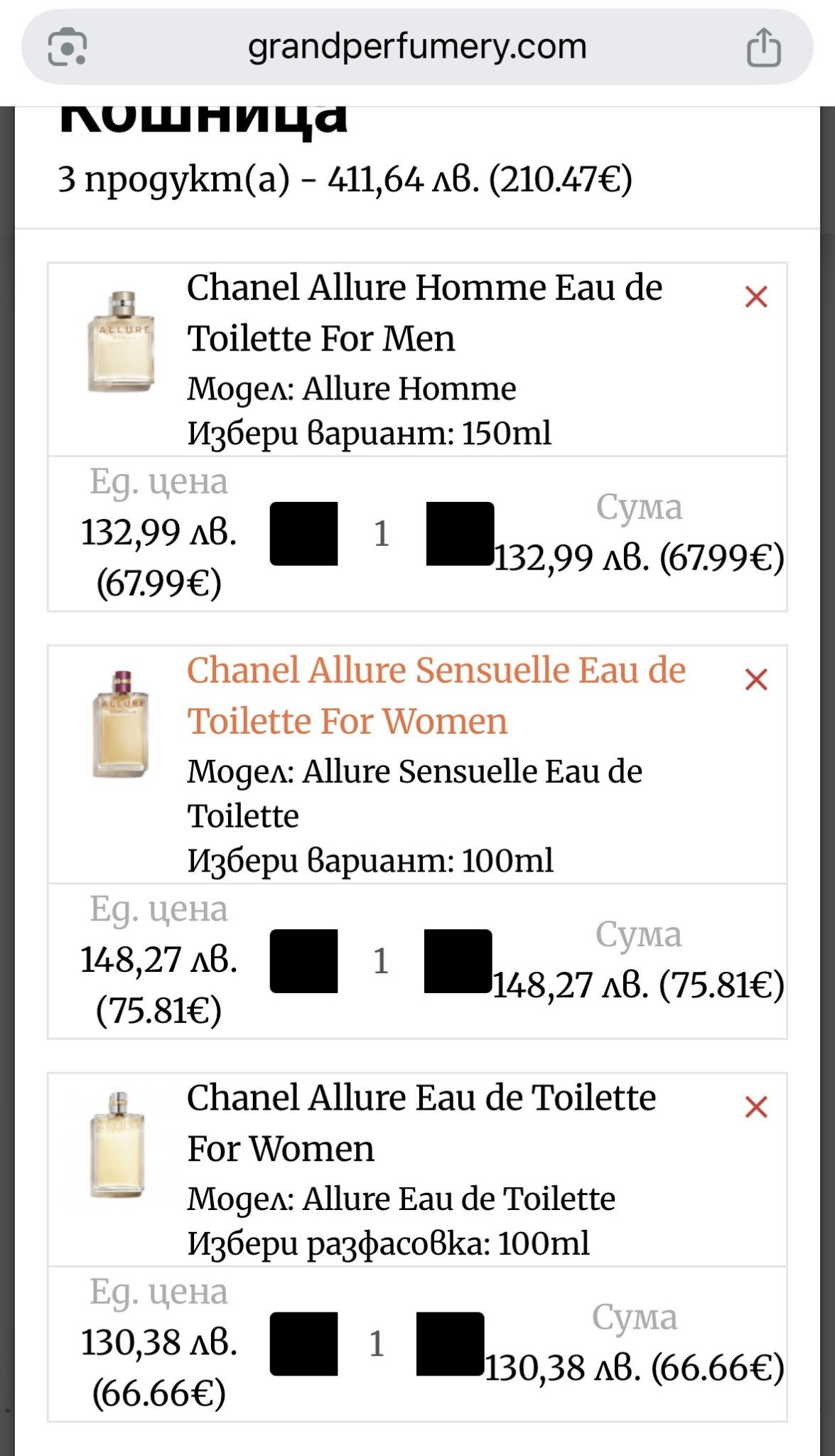Increase quantity of Allure Sensuelle 100ml
835x1456 pixels.
pos(458,961)
